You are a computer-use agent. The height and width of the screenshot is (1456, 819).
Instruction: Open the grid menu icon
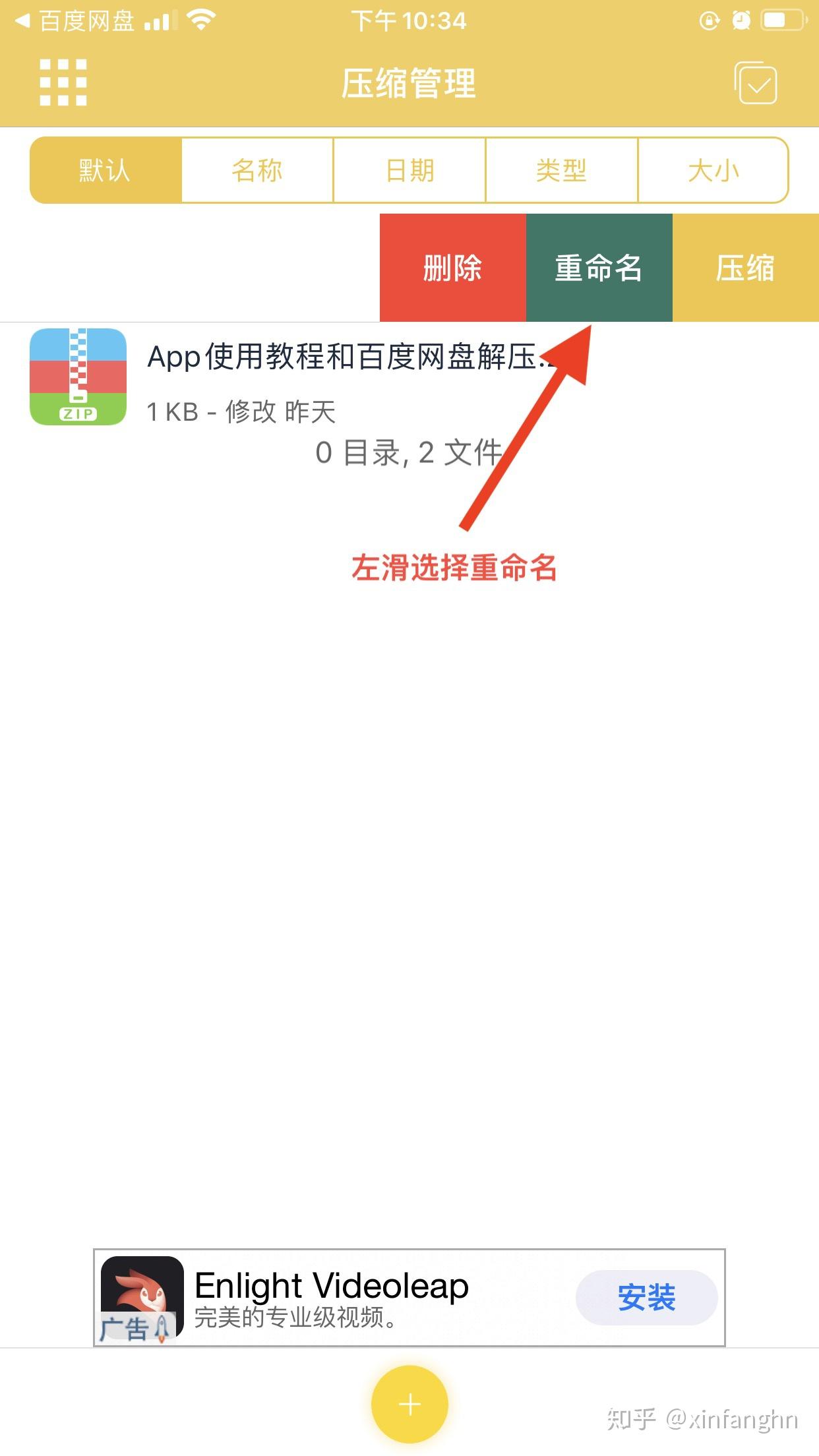click(x=63, y=82)
